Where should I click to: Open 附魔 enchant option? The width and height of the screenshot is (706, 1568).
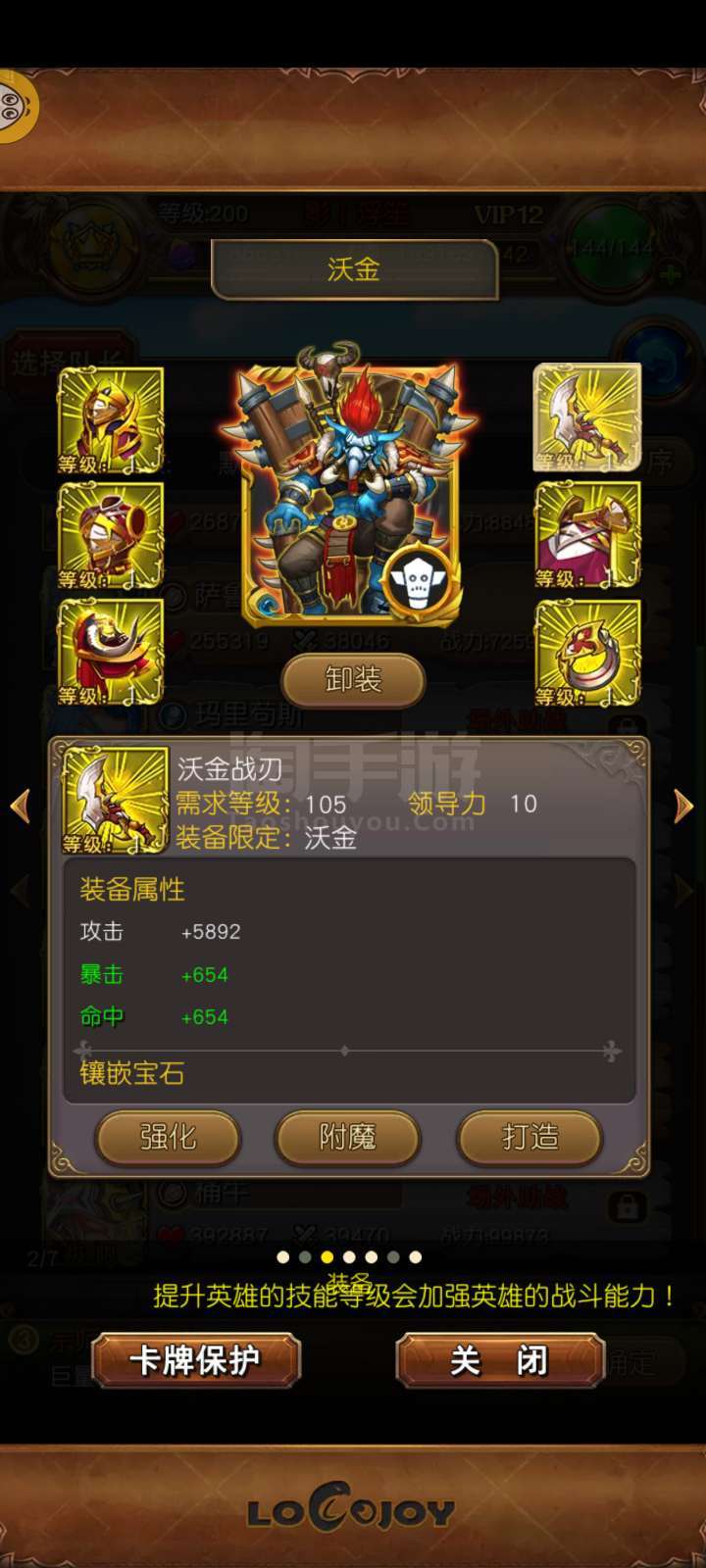pos(348,1137)
